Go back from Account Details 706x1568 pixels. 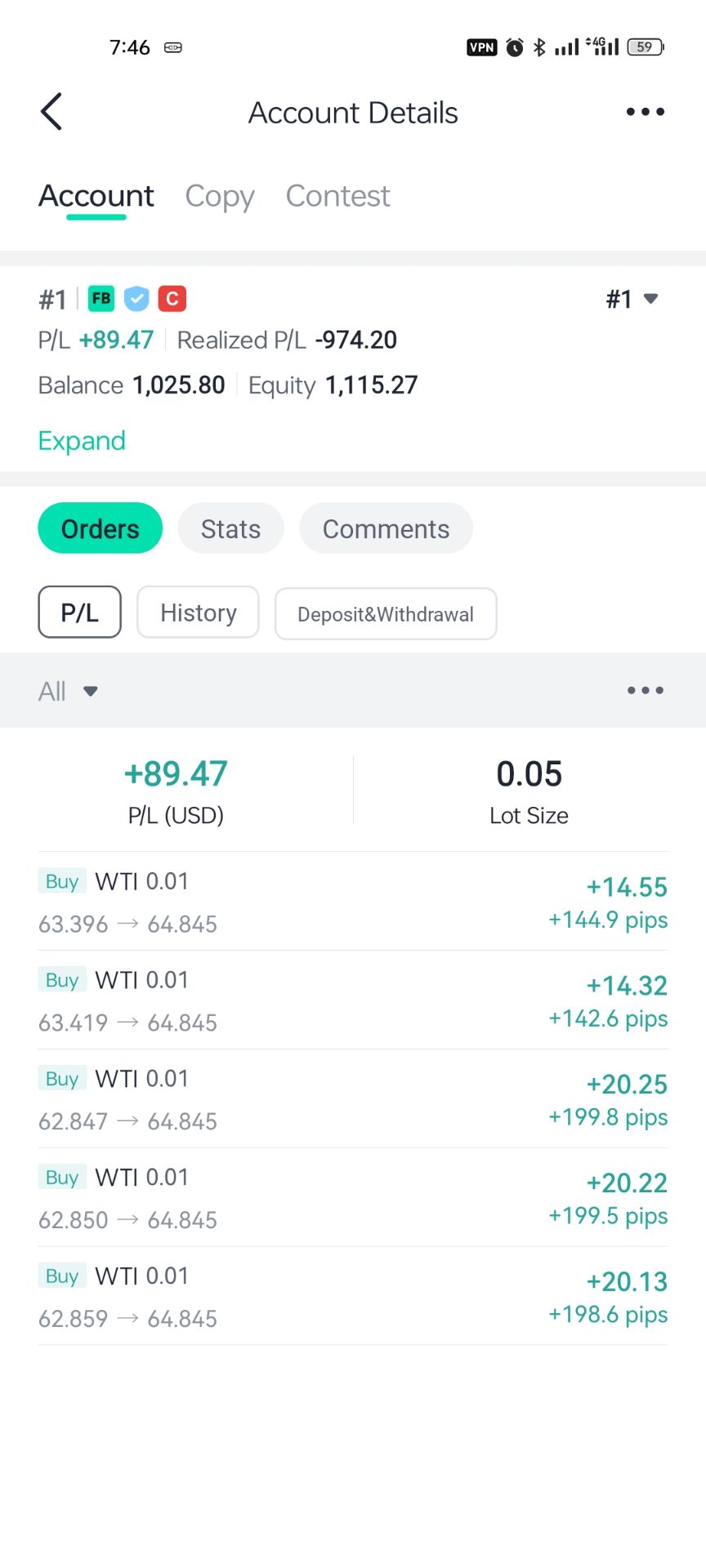(x=51, y=112)
